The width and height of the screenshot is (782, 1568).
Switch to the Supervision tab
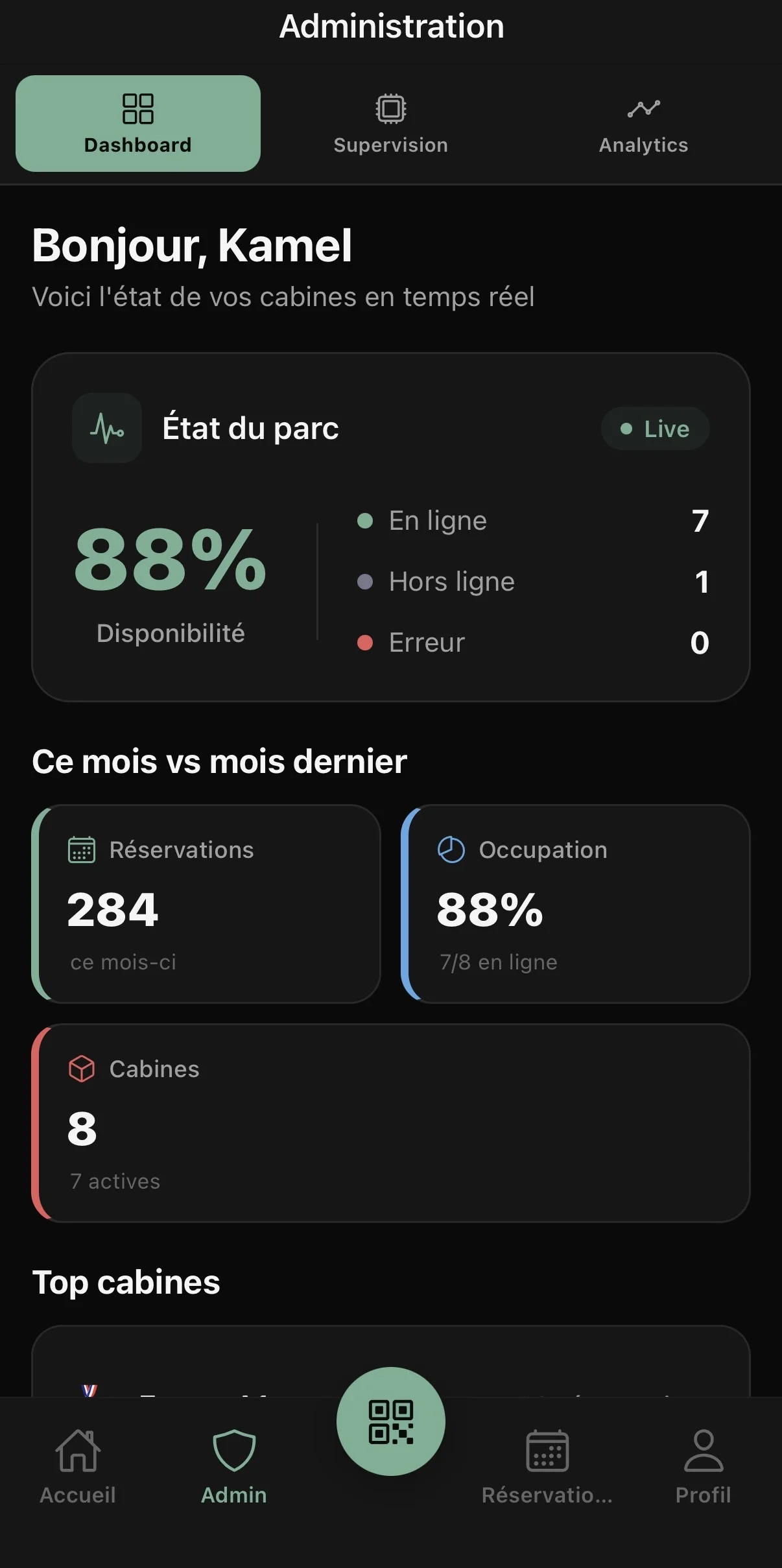tap(390, 123)
